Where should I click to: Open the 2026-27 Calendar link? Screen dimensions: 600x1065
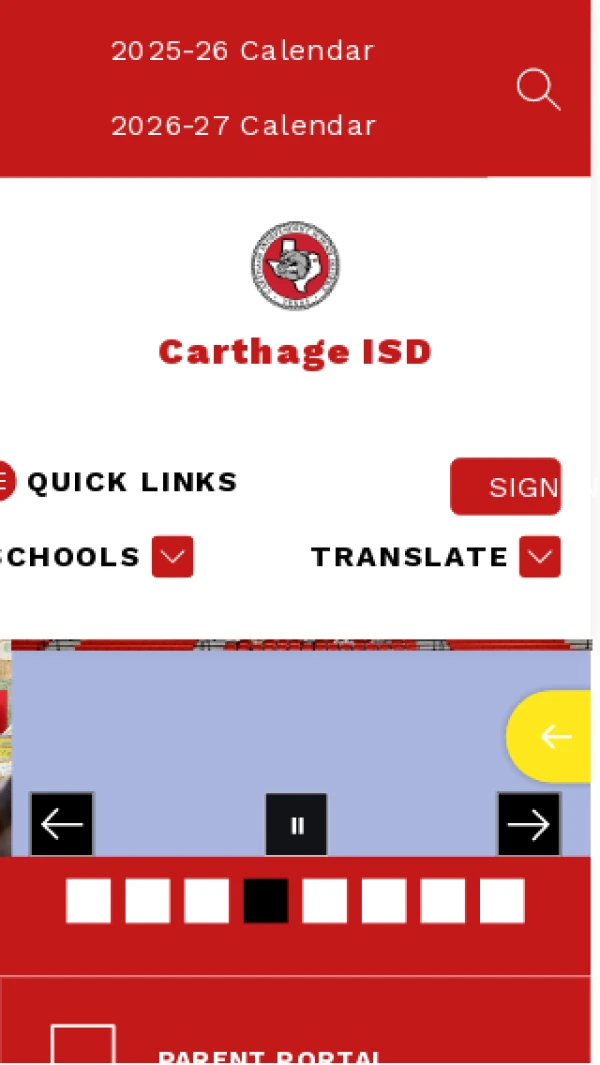click(243, 126)
